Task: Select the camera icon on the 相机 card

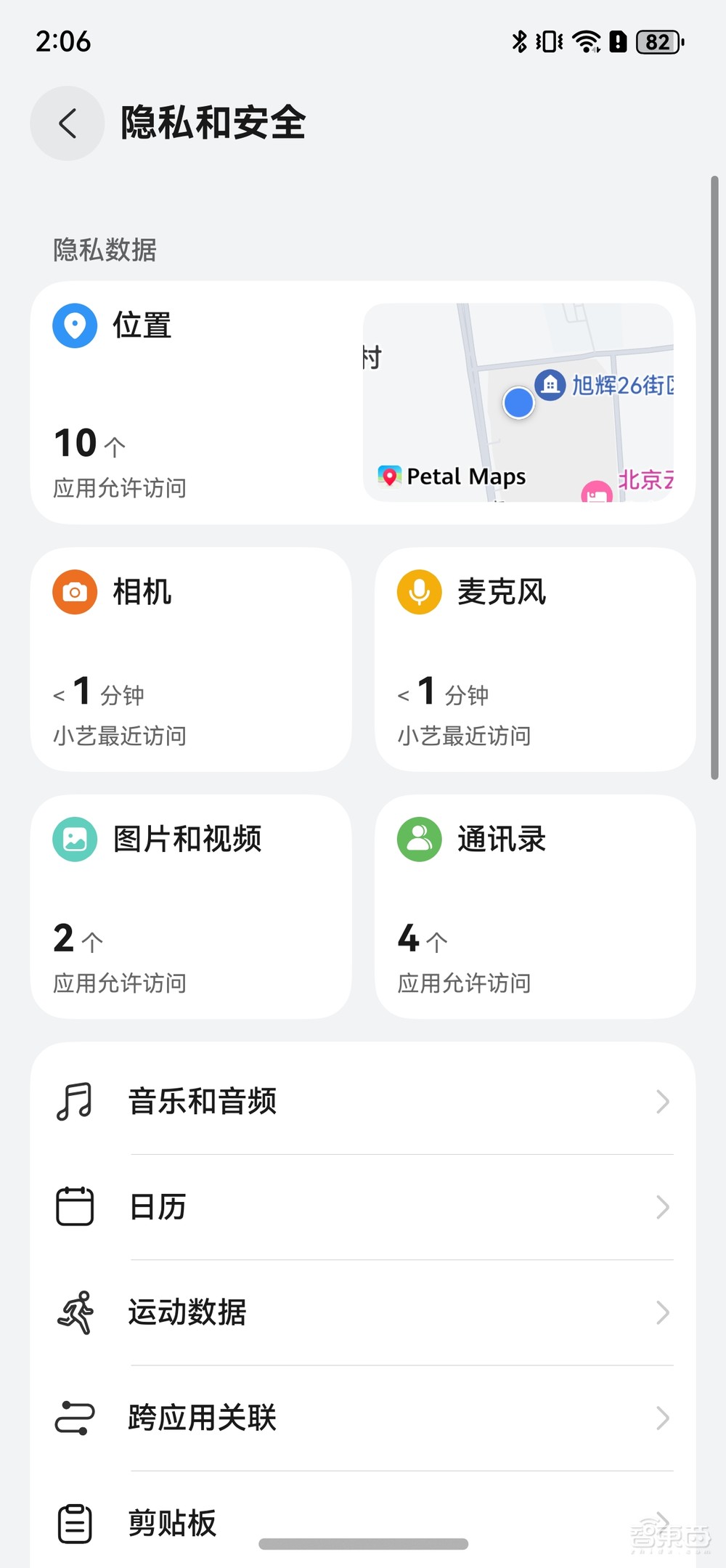Action: click(x=73, y=591)
